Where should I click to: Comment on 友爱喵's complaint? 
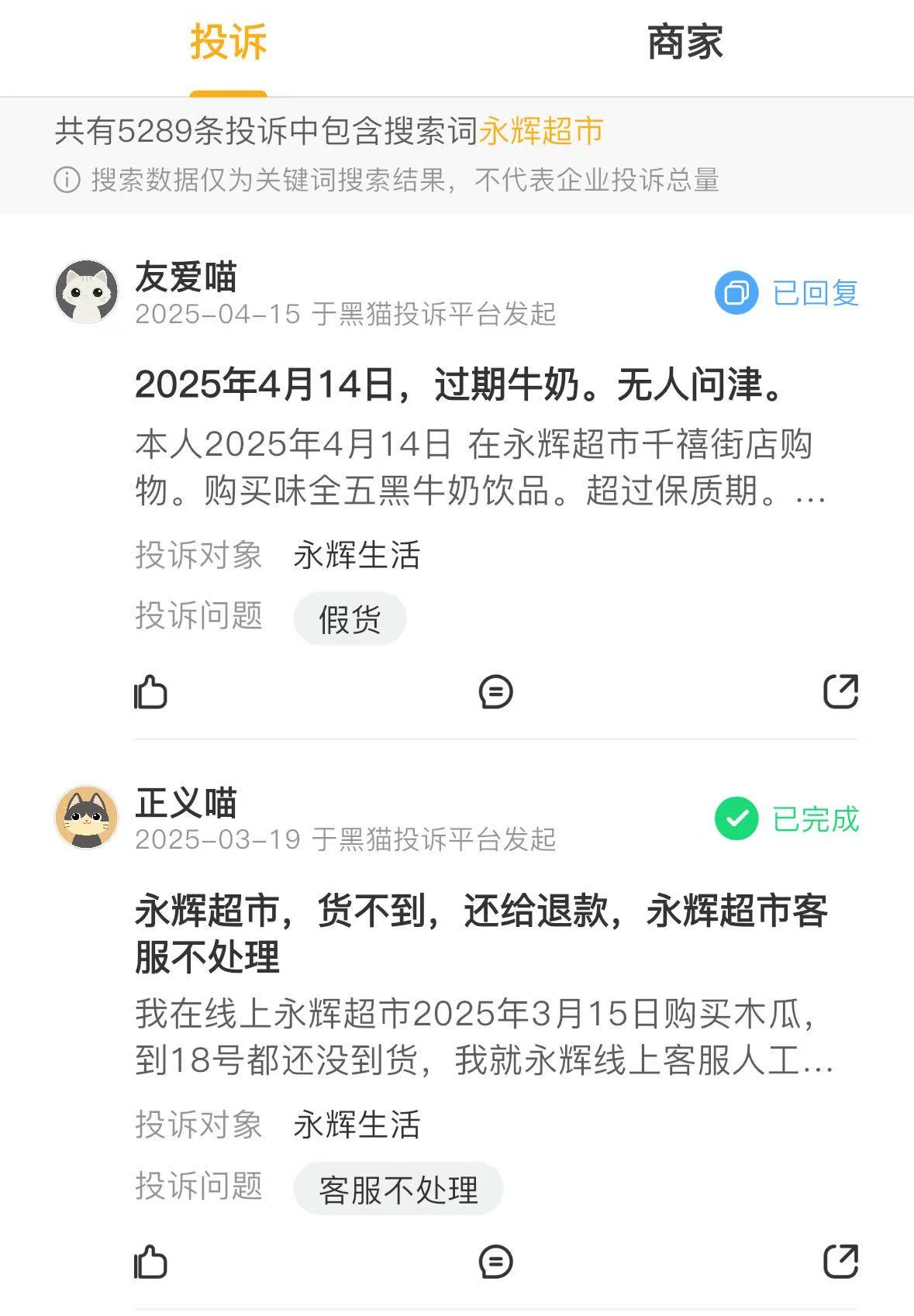(x=495, y=691)
